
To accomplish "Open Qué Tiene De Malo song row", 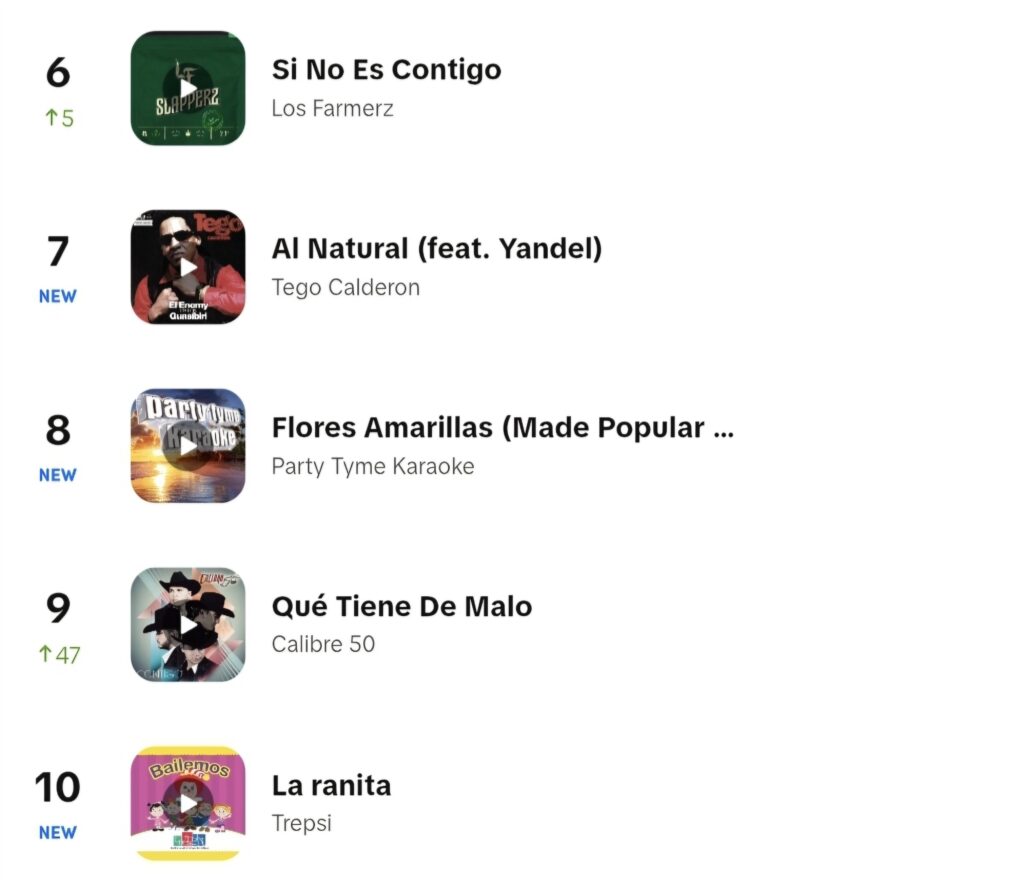I will [401, 607].
